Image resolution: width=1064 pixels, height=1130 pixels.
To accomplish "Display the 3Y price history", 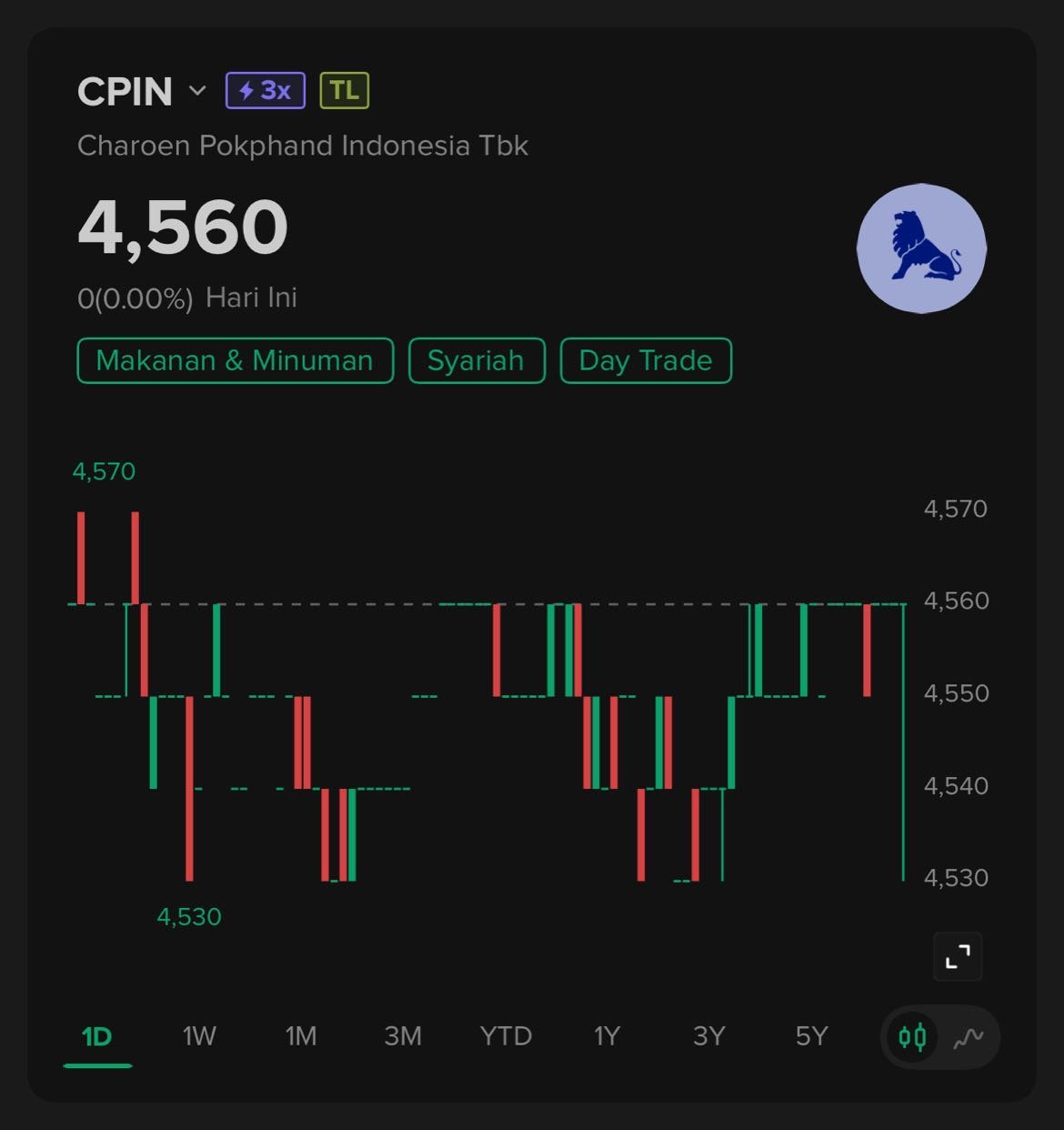I will pos(708,1036).
